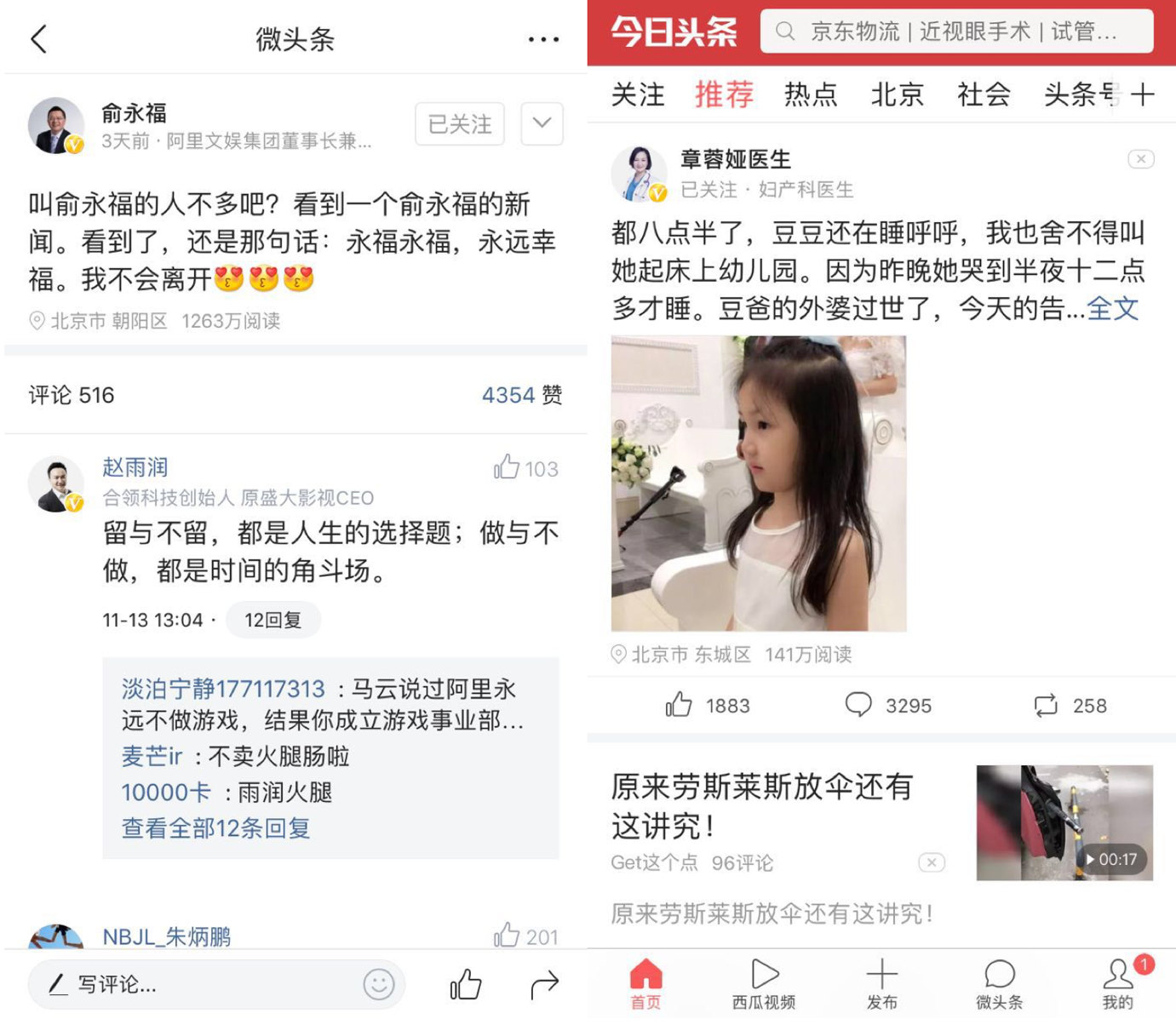Dismiss 章蓉娅医生's post with the X

click(x=1141, y=159)
